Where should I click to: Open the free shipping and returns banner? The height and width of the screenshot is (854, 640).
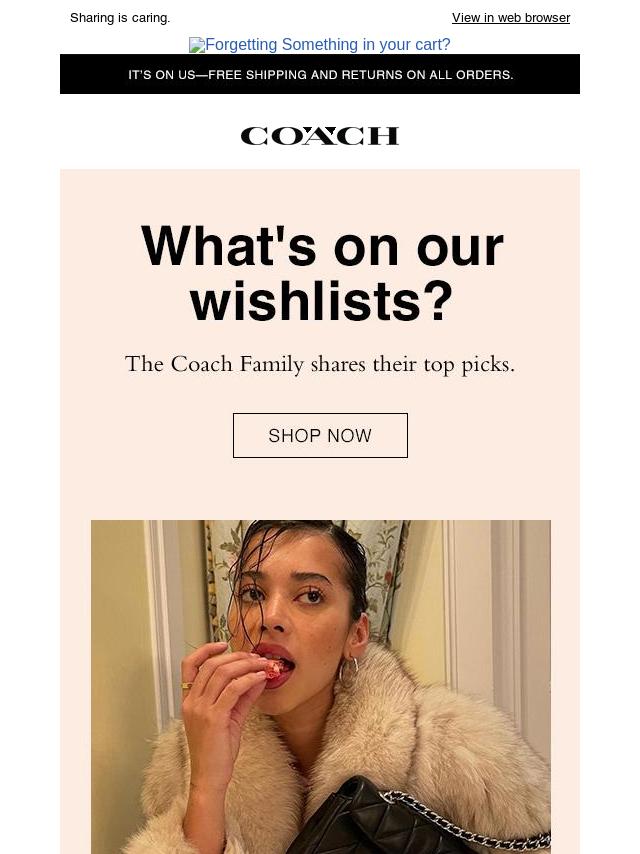pyautogui.click(x=320, y=75)
